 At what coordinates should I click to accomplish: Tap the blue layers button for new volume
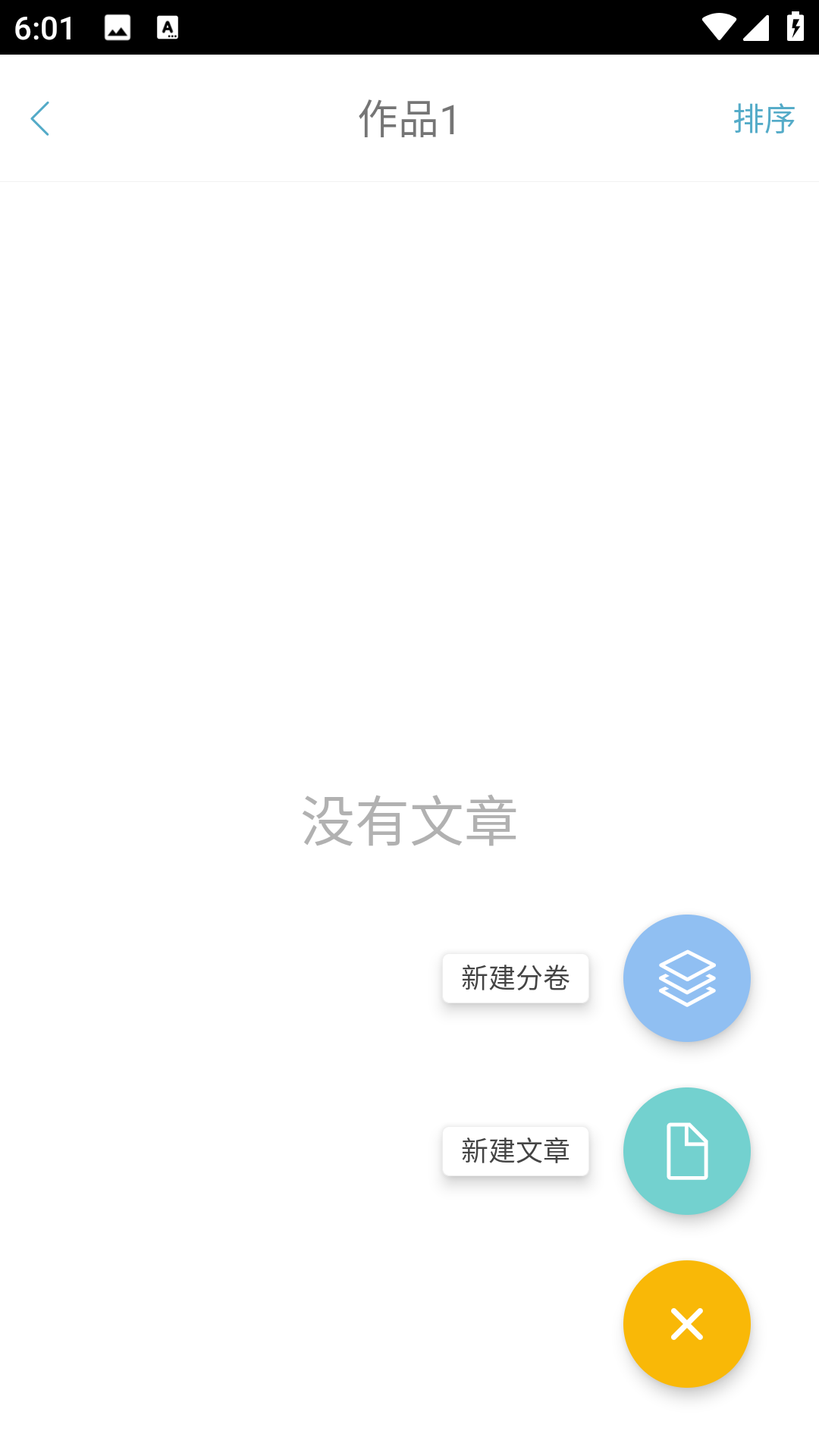pyautogui.click(x=686, y=978)
